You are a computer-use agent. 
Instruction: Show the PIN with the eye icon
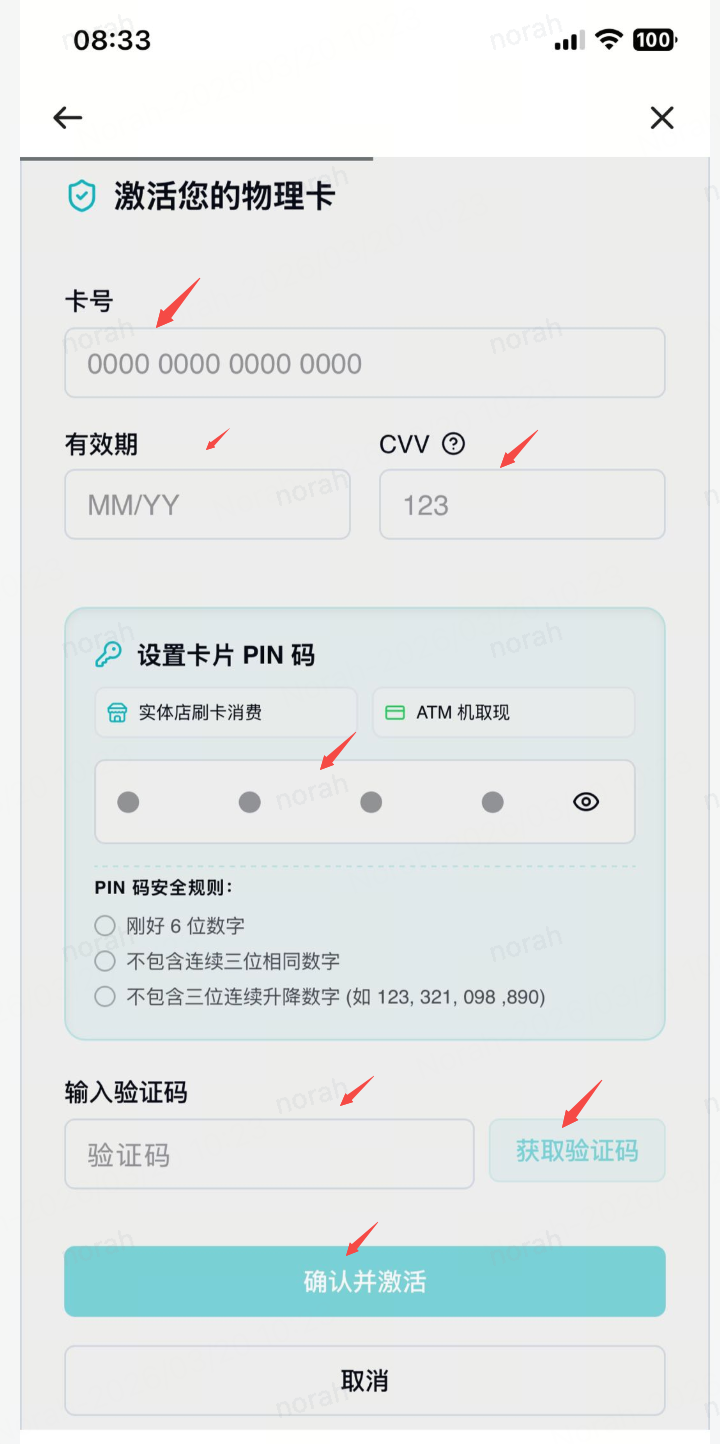coord(586,801)
